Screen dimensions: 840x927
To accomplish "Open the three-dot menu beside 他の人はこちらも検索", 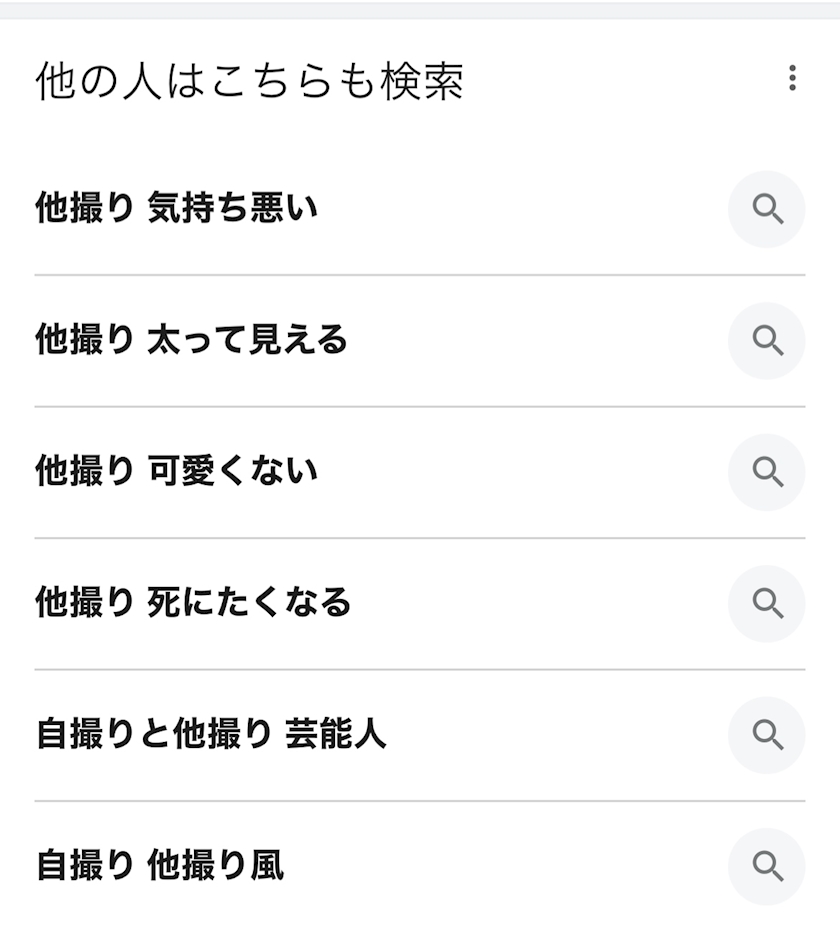I will [792, 78].
